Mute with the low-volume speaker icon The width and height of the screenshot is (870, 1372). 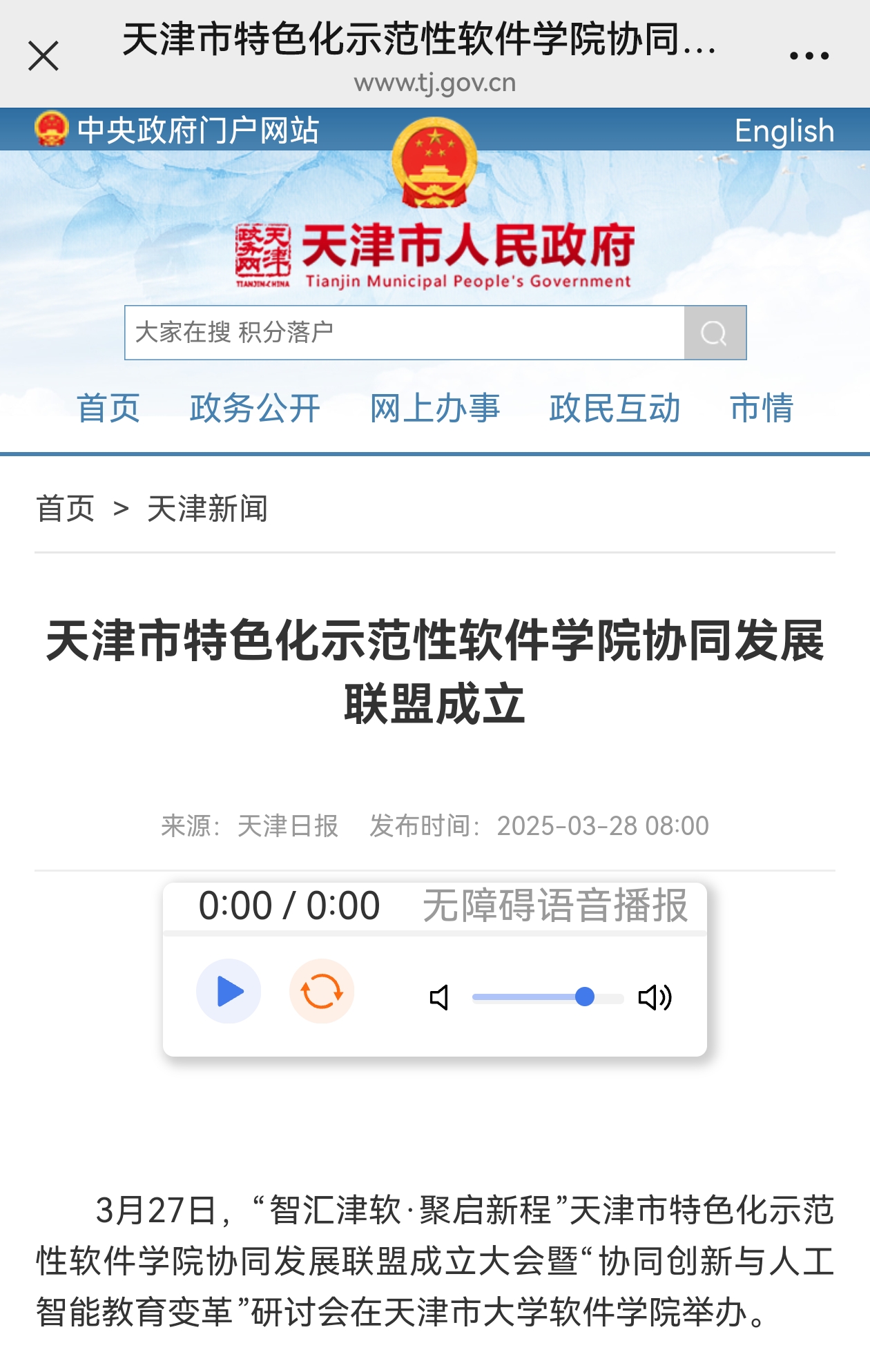coord(439,997)
